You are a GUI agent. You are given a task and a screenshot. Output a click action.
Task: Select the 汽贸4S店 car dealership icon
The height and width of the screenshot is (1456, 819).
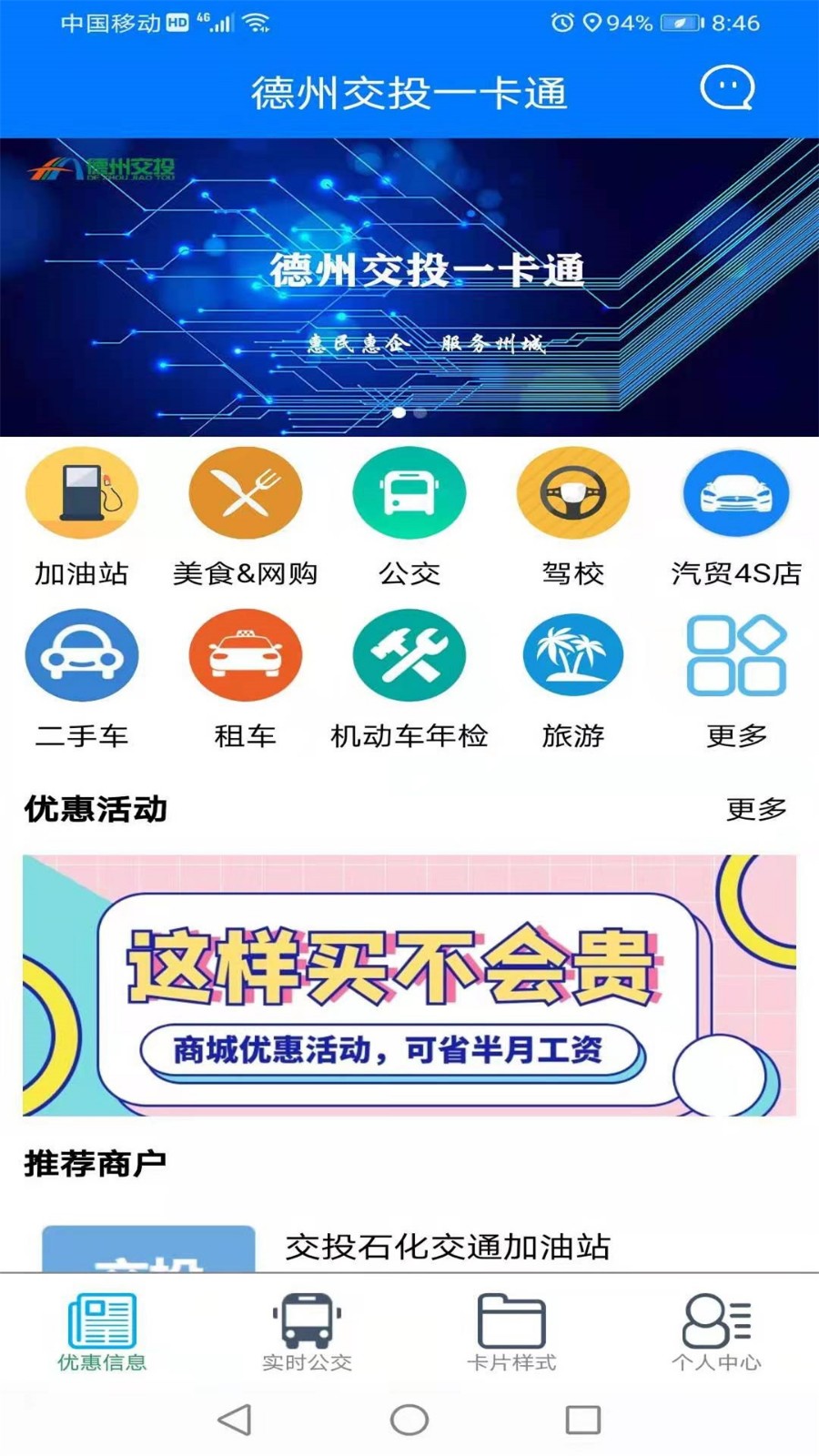coord(735,491)
